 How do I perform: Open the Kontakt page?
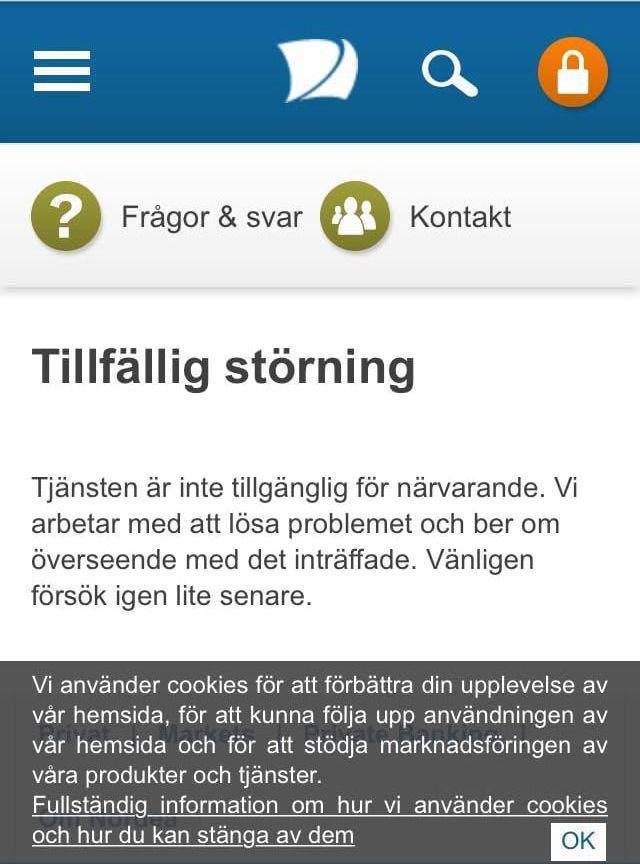click(x=416, y=216)
